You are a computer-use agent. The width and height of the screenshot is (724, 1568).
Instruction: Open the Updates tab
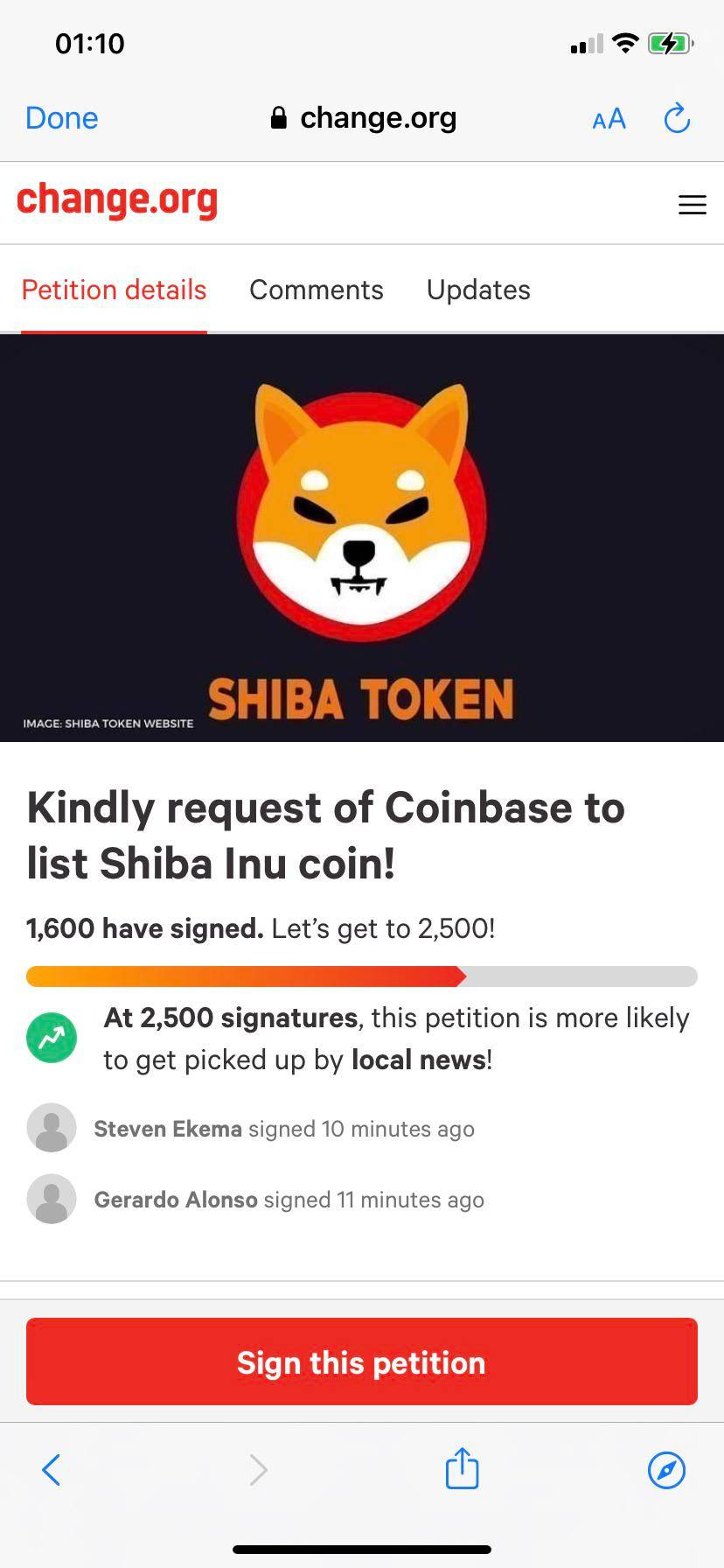(x=478, y=290)
